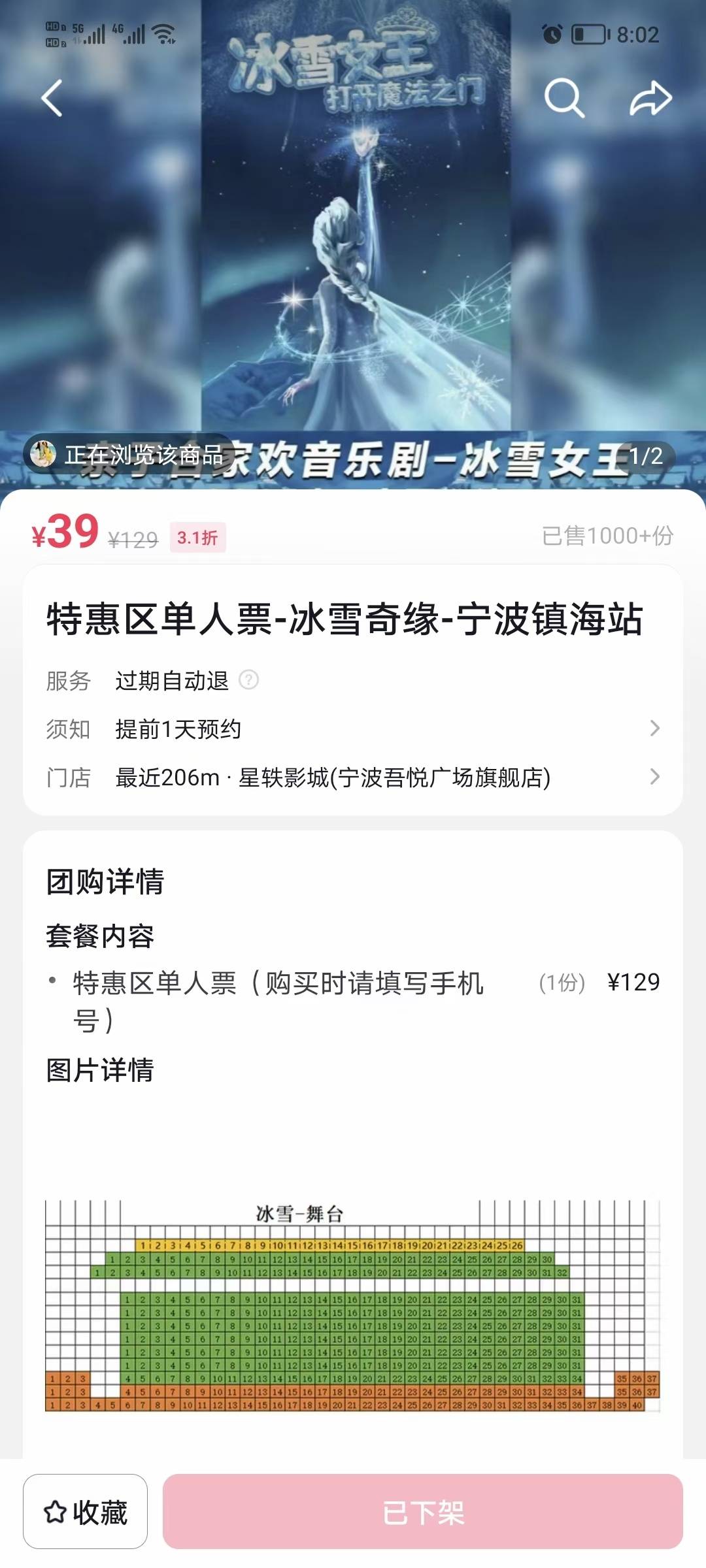The height and width of the screenshot is (1568, 706).
Task: Open the 门店 星轶影城 store row
Action: click(353, 777)
